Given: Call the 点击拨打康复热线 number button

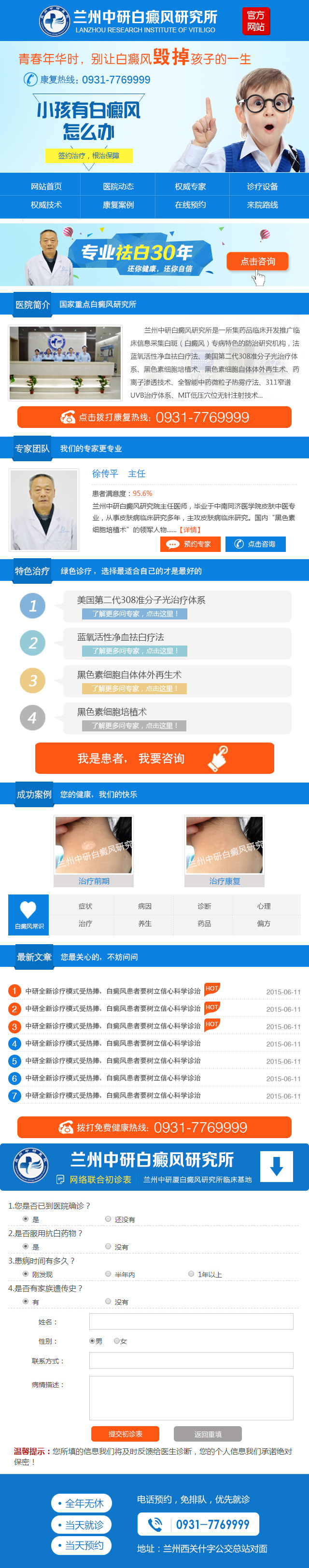Looking at the screenshot, I should [154, 417].
